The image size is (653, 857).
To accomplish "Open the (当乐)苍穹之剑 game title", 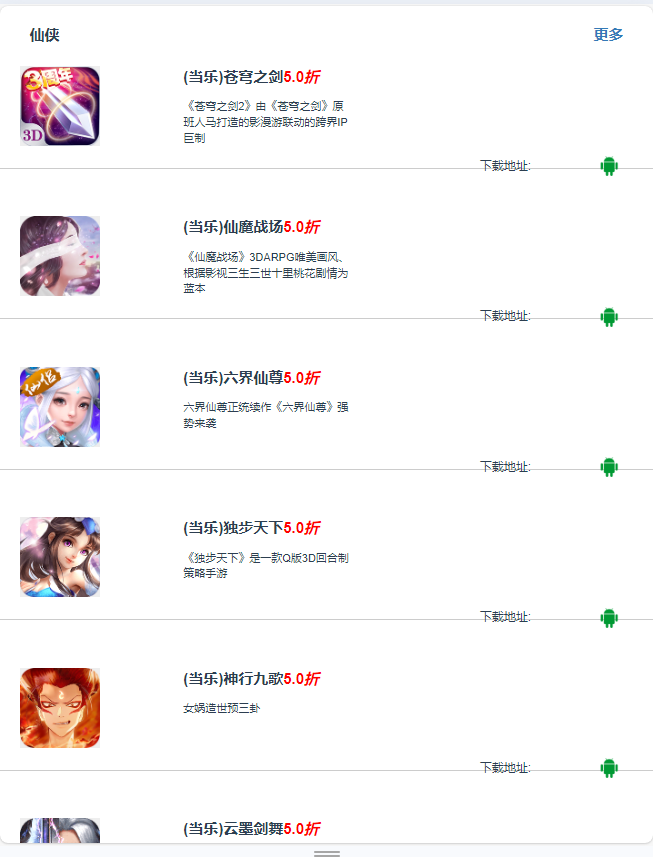I will (x=251, y=77).
